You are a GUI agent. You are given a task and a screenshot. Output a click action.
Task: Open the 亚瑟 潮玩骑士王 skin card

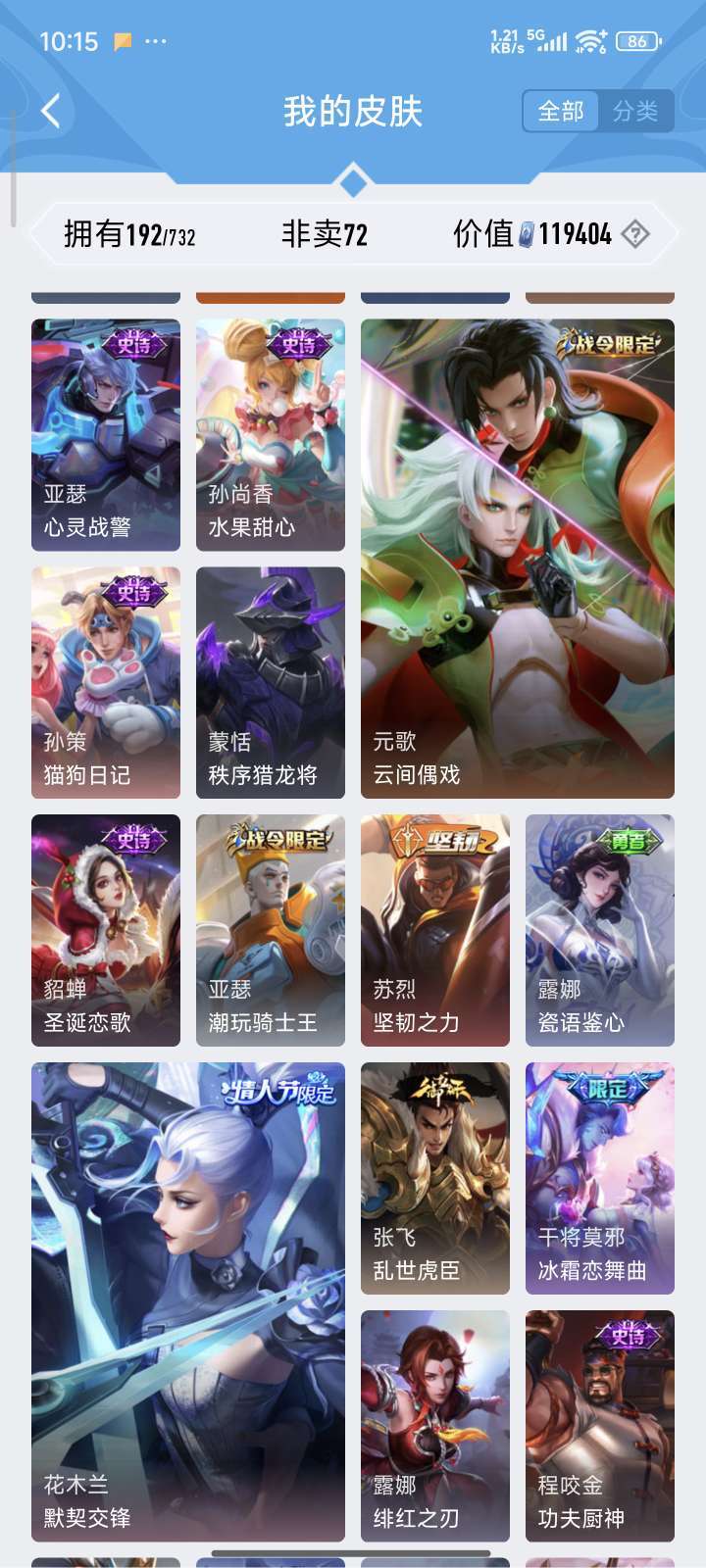(x=271, y=931)
